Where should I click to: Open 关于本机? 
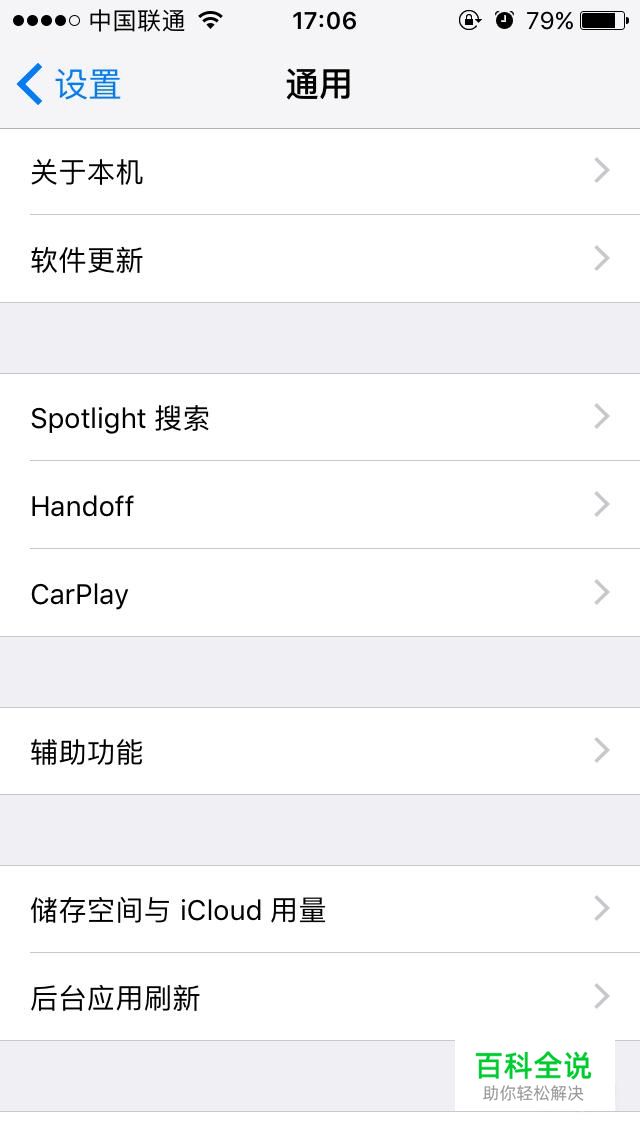[320, 172]
